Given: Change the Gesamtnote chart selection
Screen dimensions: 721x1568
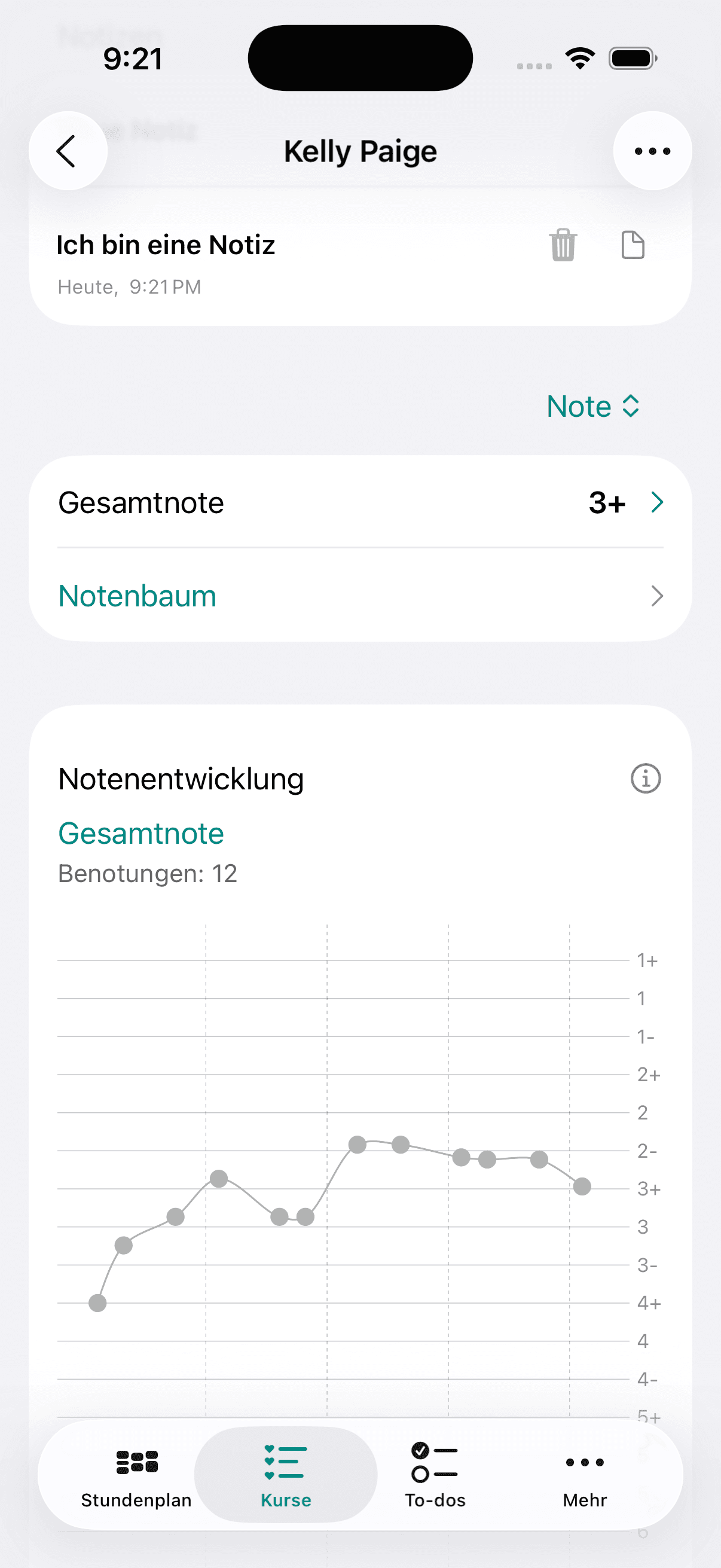Looking at the screenshot, I should [x=140, y=833].
